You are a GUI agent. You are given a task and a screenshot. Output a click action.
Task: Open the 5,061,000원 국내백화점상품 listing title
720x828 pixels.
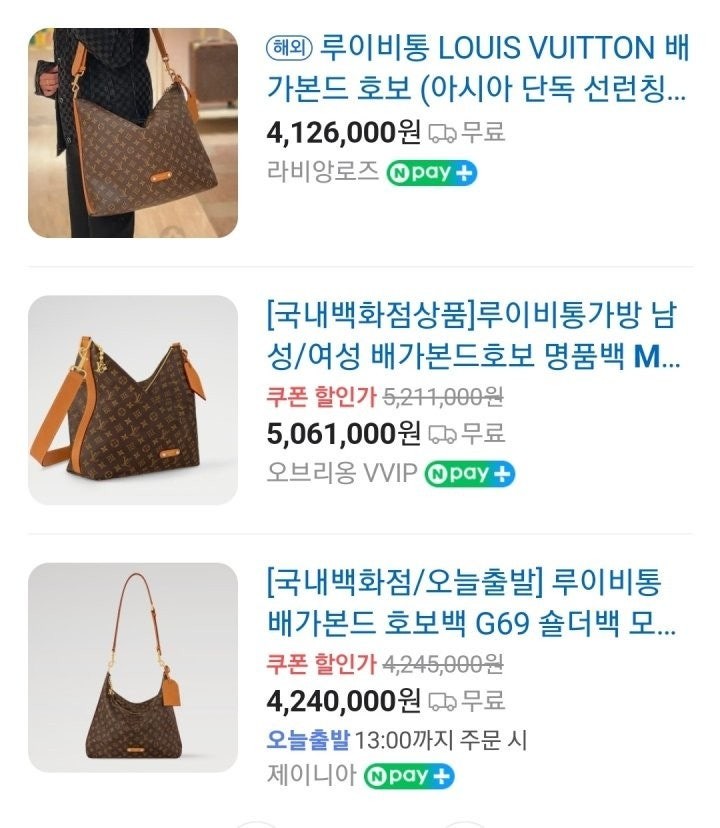click(473, 337)
